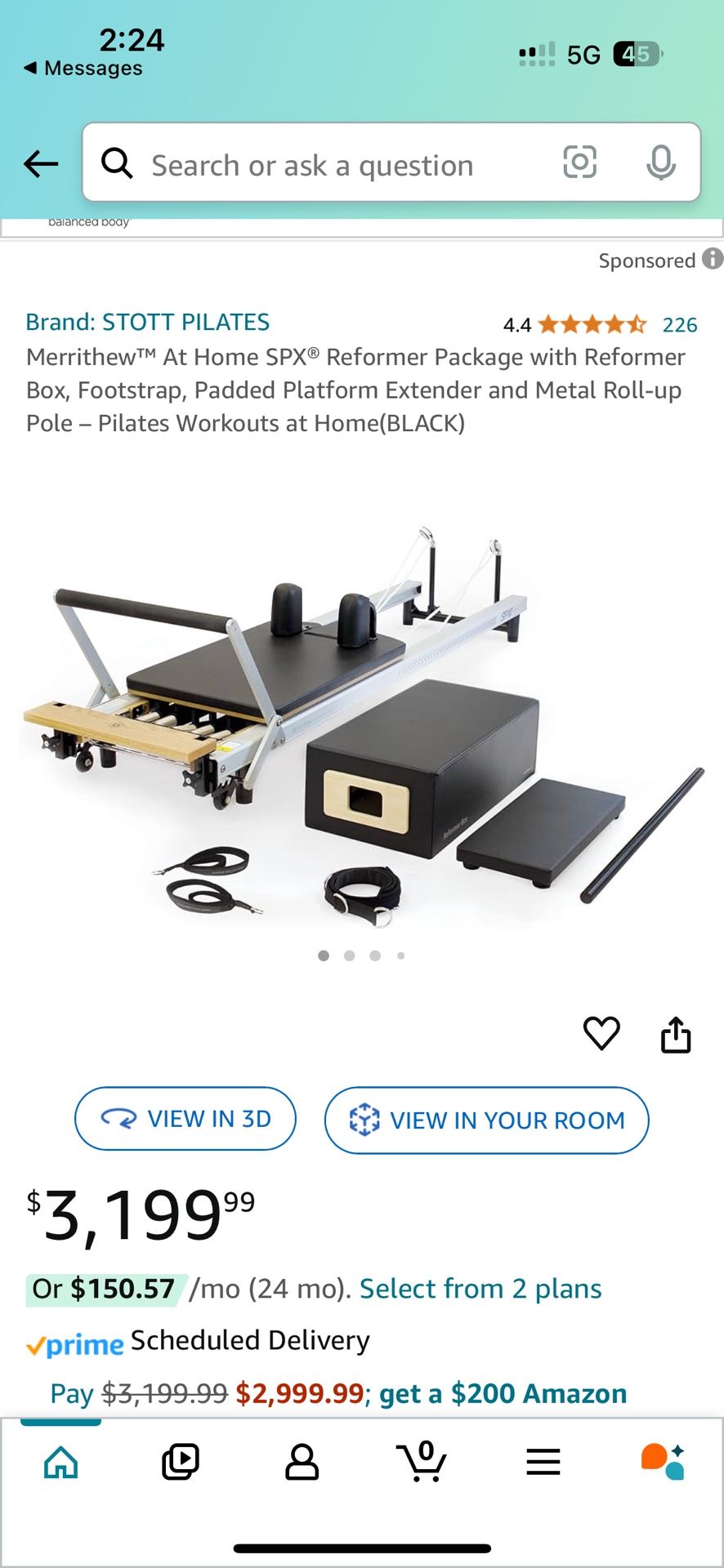Tap VIEW IN 3D button
Viewport: 724px width, 1568px height.
click(185, 1119)
